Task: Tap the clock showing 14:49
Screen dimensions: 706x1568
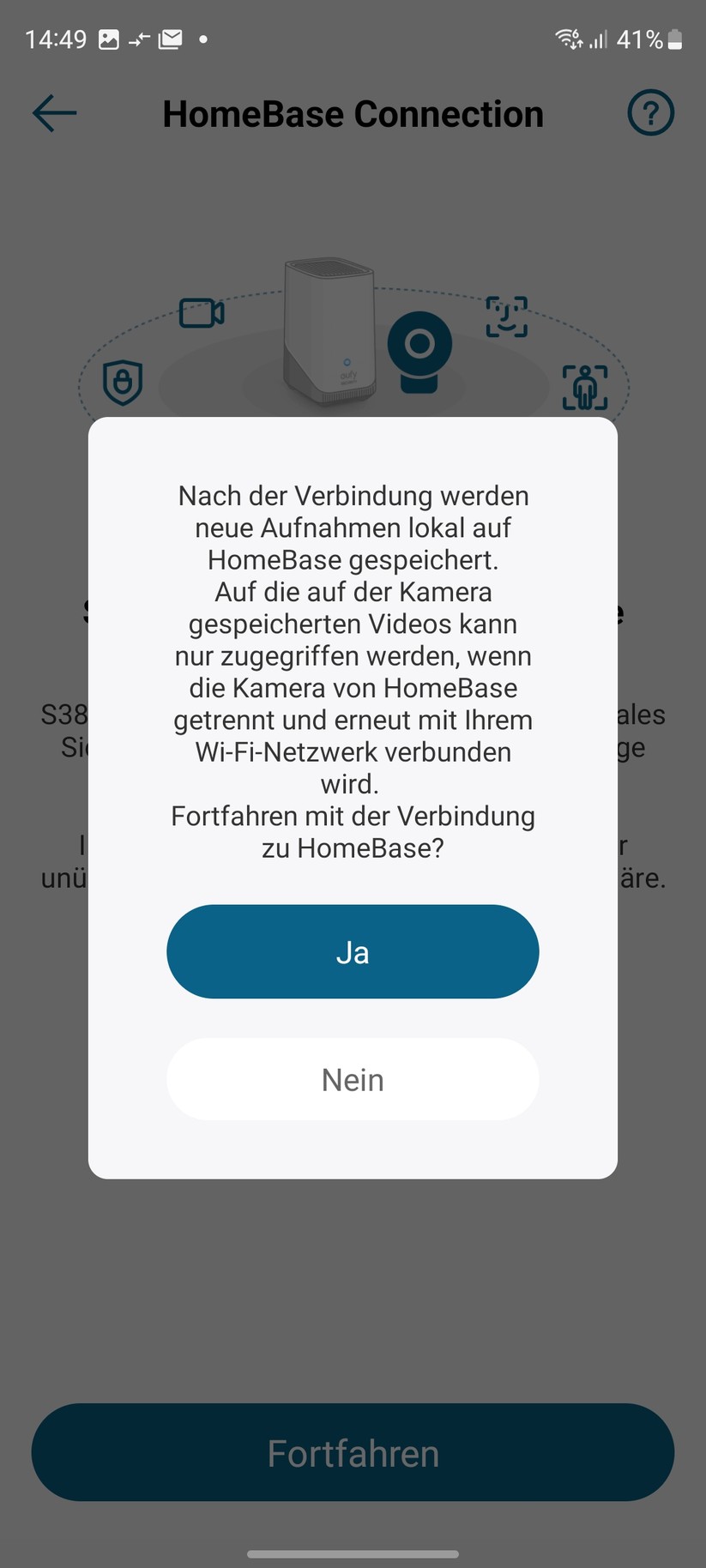Action: tap(56, 38)
